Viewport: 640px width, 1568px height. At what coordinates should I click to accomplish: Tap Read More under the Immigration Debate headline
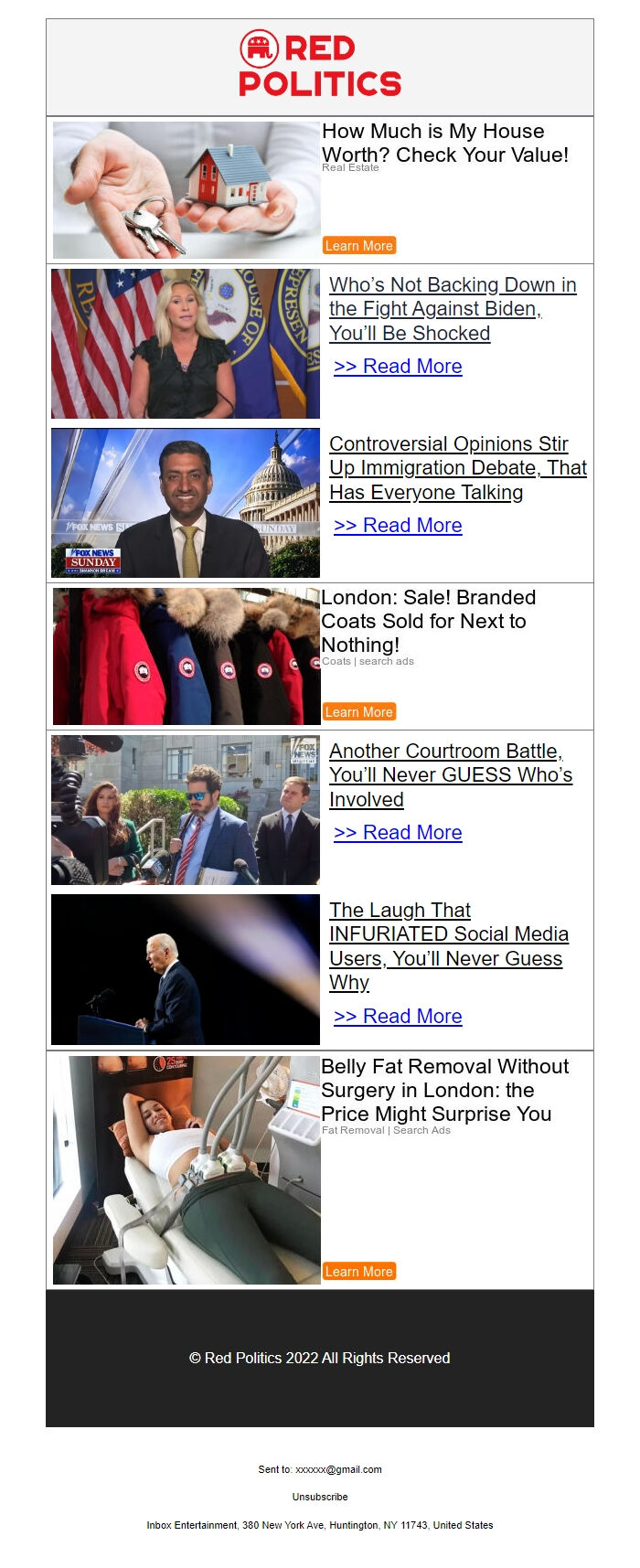point(398,526)
